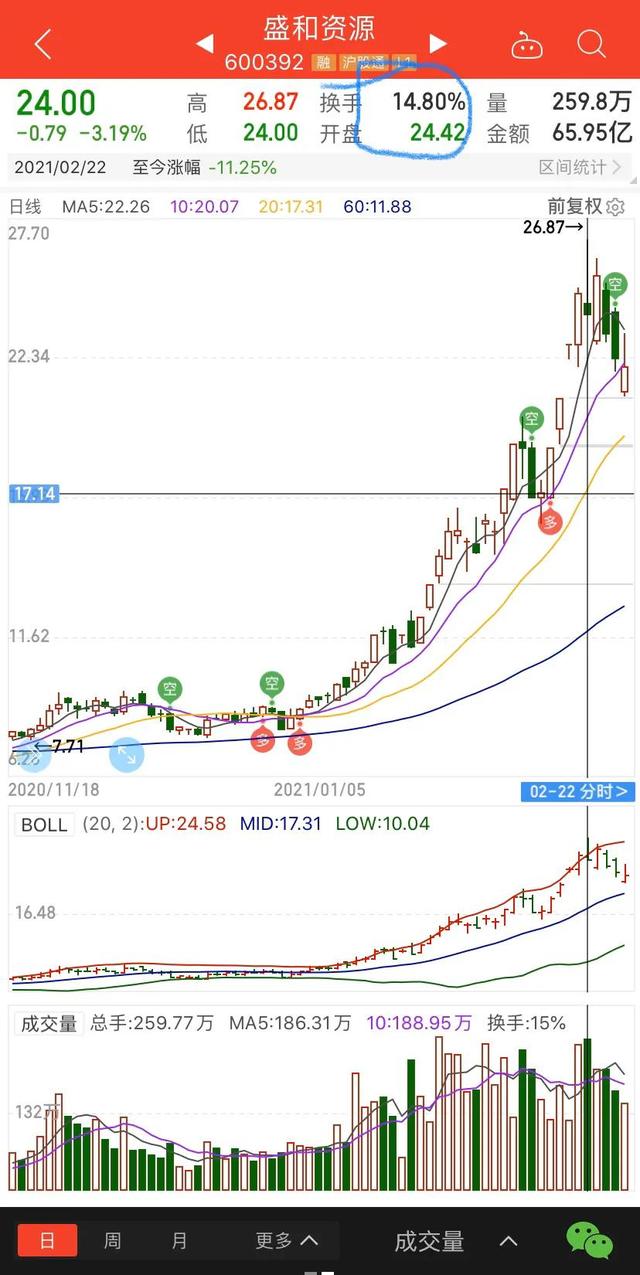Screen dimensions: 640x1275
Task: Open 前复权 adjustment settings
Action: [x=586, y=207]
